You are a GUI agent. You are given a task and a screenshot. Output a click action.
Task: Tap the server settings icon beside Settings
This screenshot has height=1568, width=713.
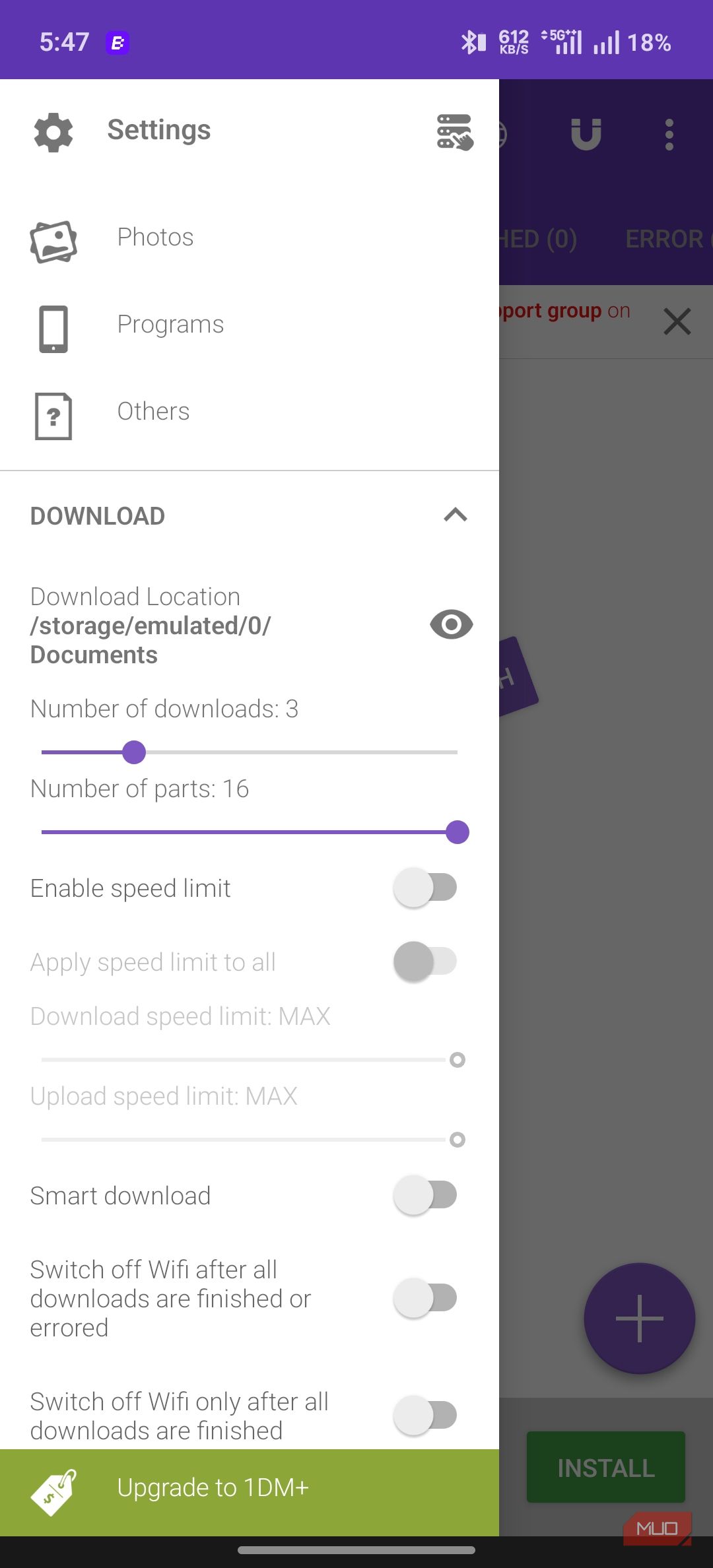tap(455, 132)
